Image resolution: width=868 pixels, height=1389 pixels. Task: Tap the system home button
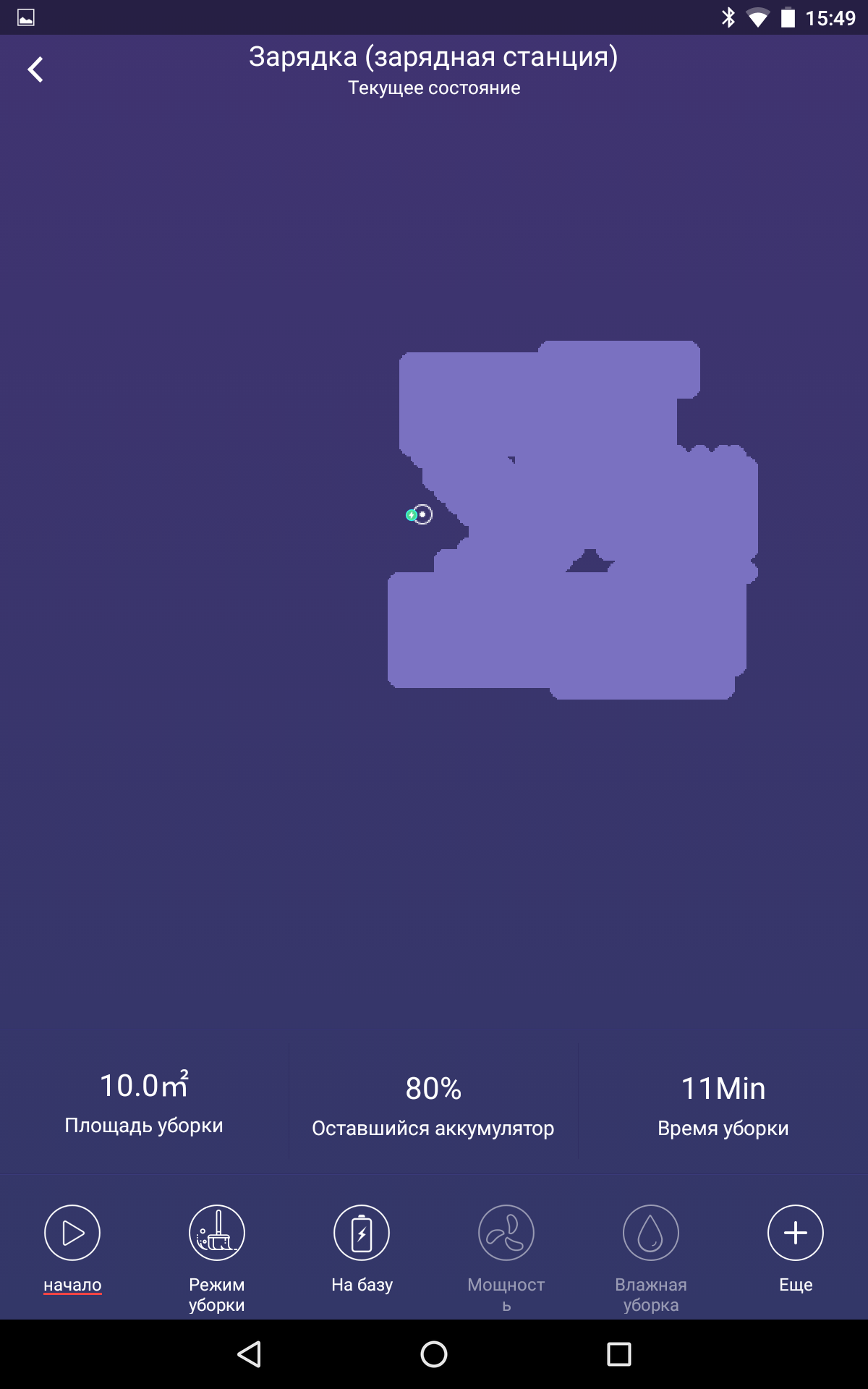coord(434,1354)
